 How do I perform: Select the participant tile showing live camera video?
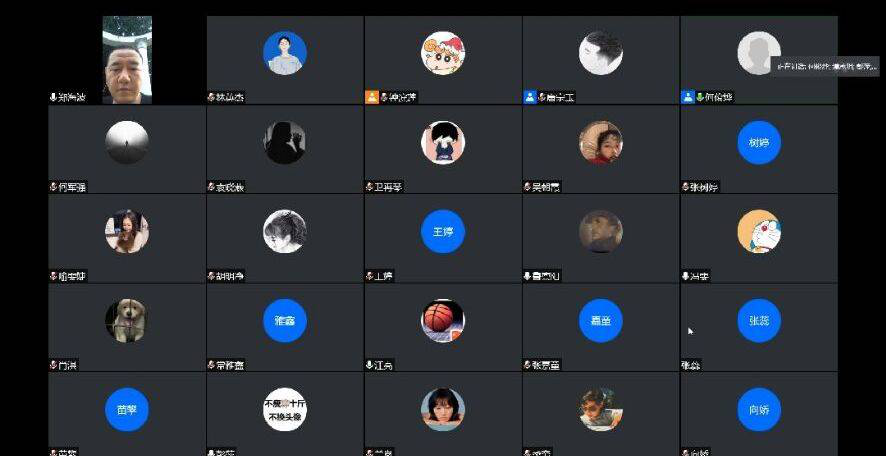pos(127,60)
